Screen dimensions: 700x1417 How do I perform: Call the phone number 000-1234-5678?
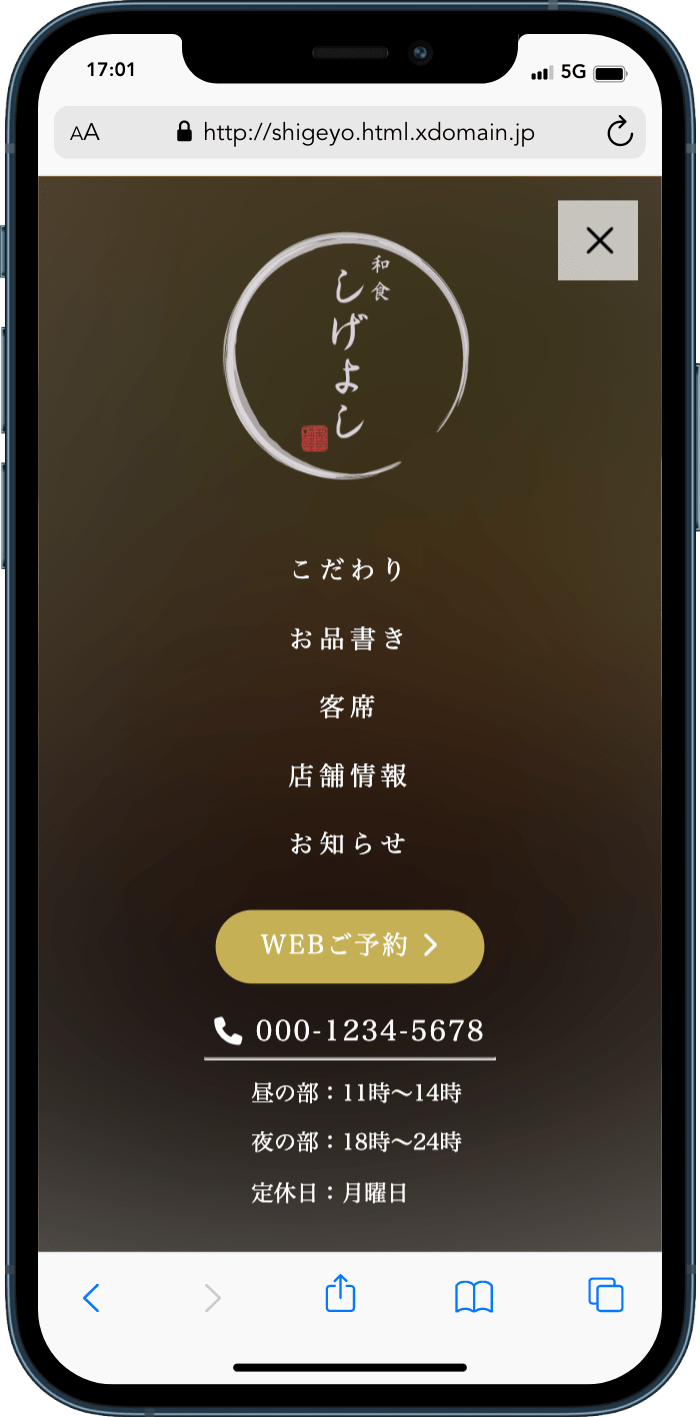pyautogui.click(x=350, y=1031)
